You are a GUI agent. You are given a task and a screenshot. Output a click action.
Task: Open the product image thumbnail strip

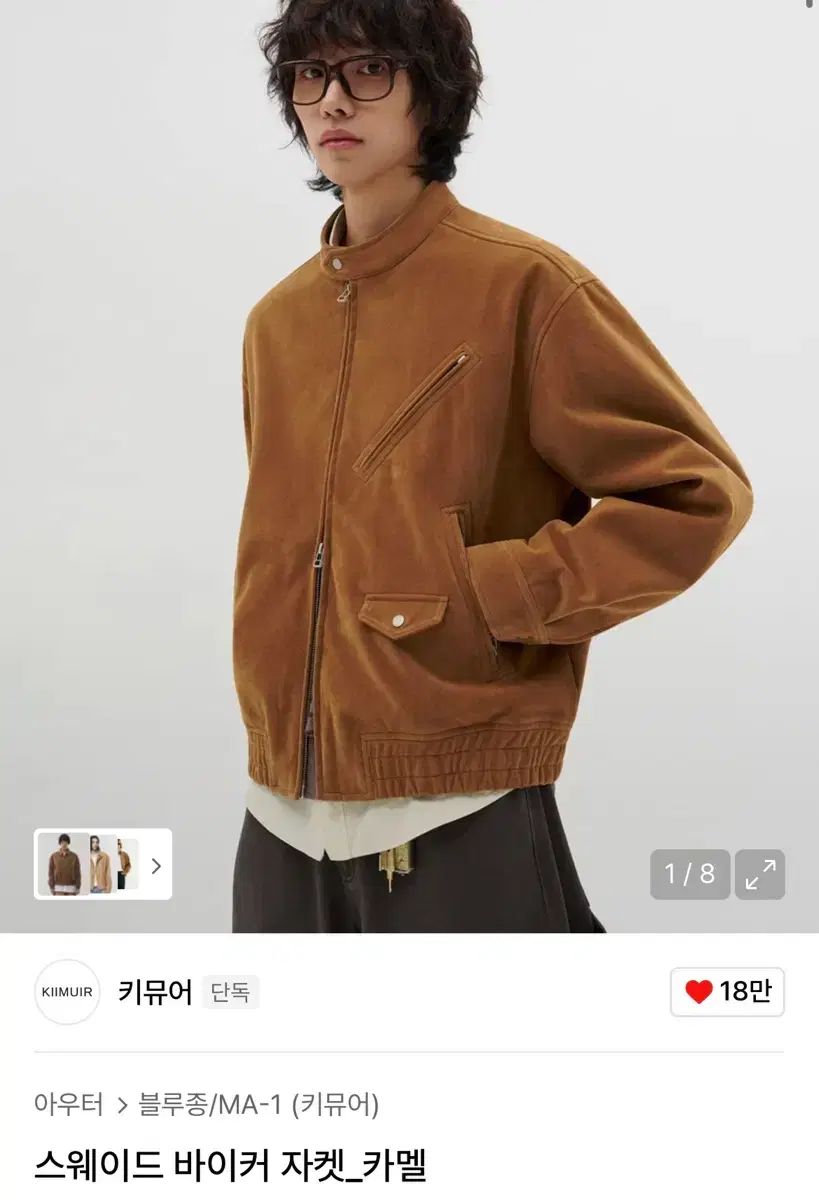103,865
